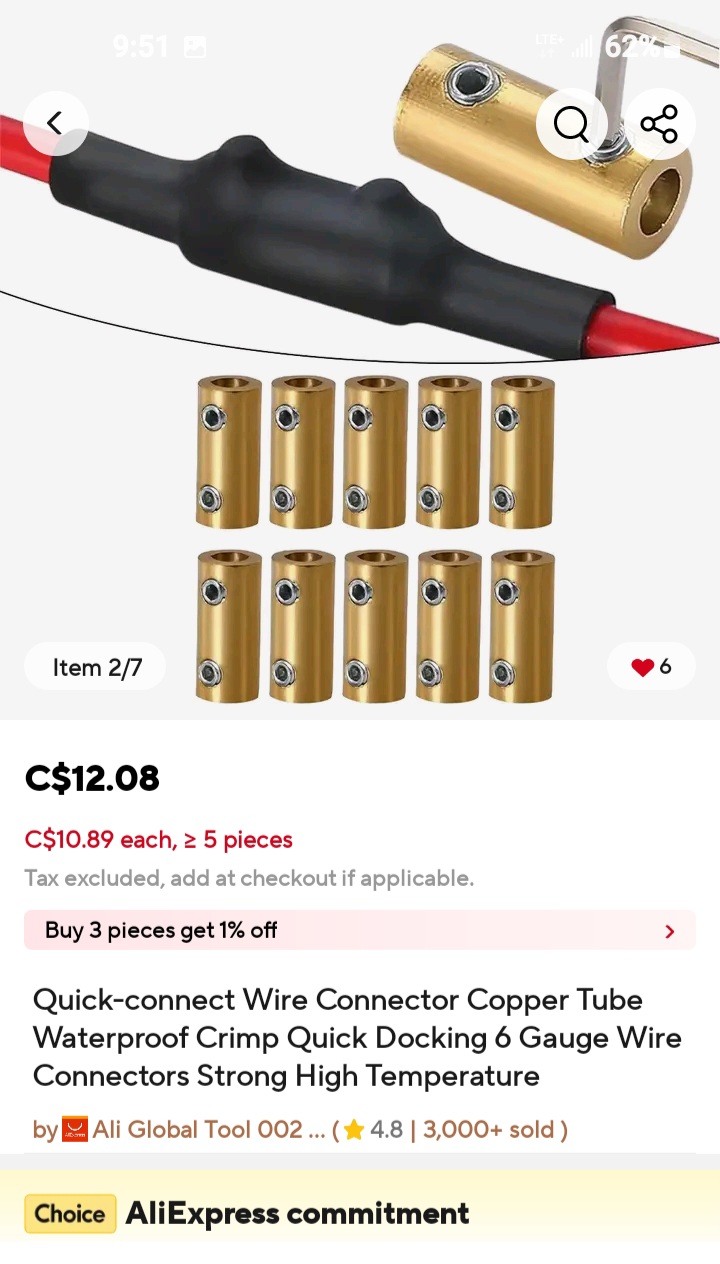This screenshot has height=1264, width=720.
Task: Tap the heart icon showing 6 wishlists
Action: [x=651, y=667]
